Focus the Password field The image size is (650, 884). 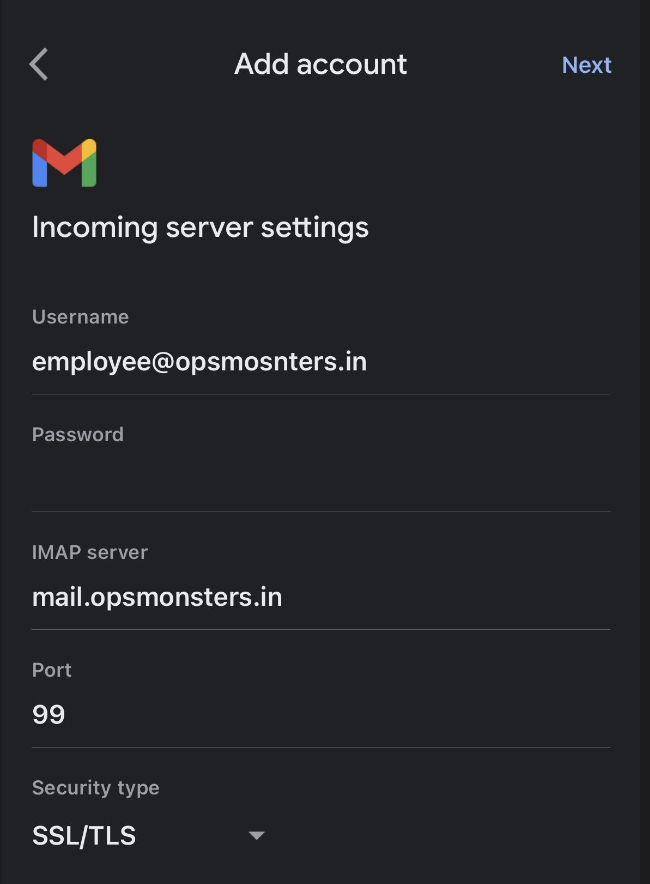coord(320,480)
